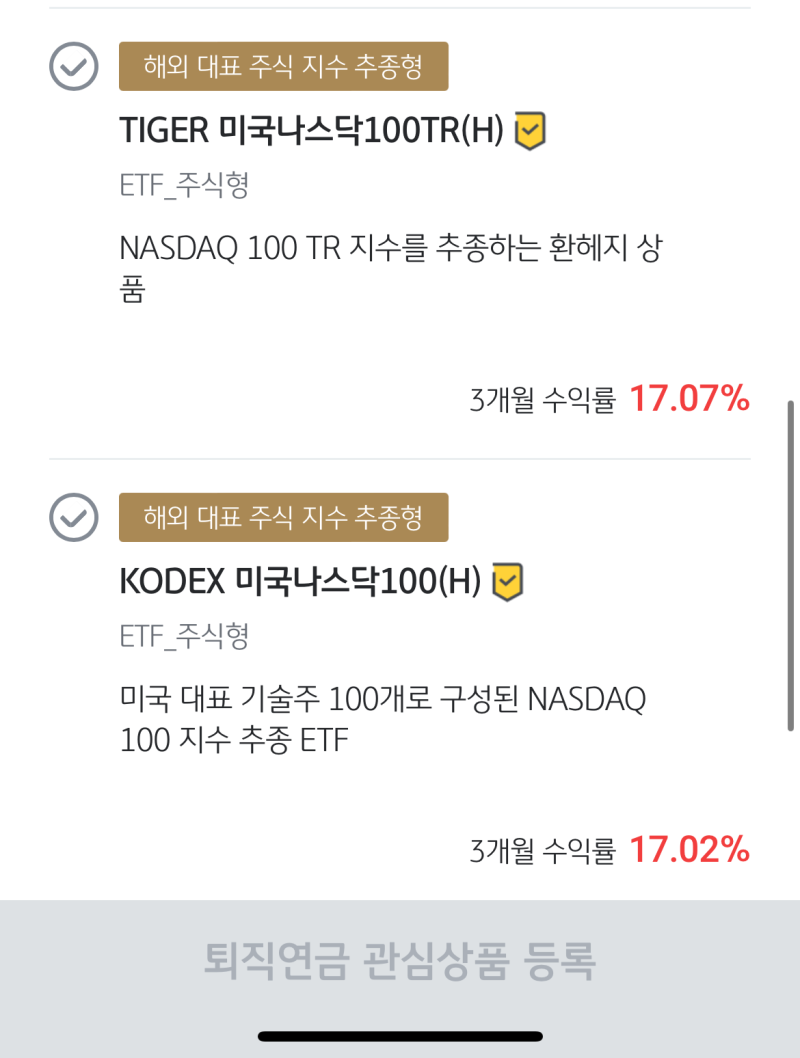Screen dimensions: 800x1058
Task: Click the 17.07% return value link
Action: pyautogui.click(x=690, y=399)
